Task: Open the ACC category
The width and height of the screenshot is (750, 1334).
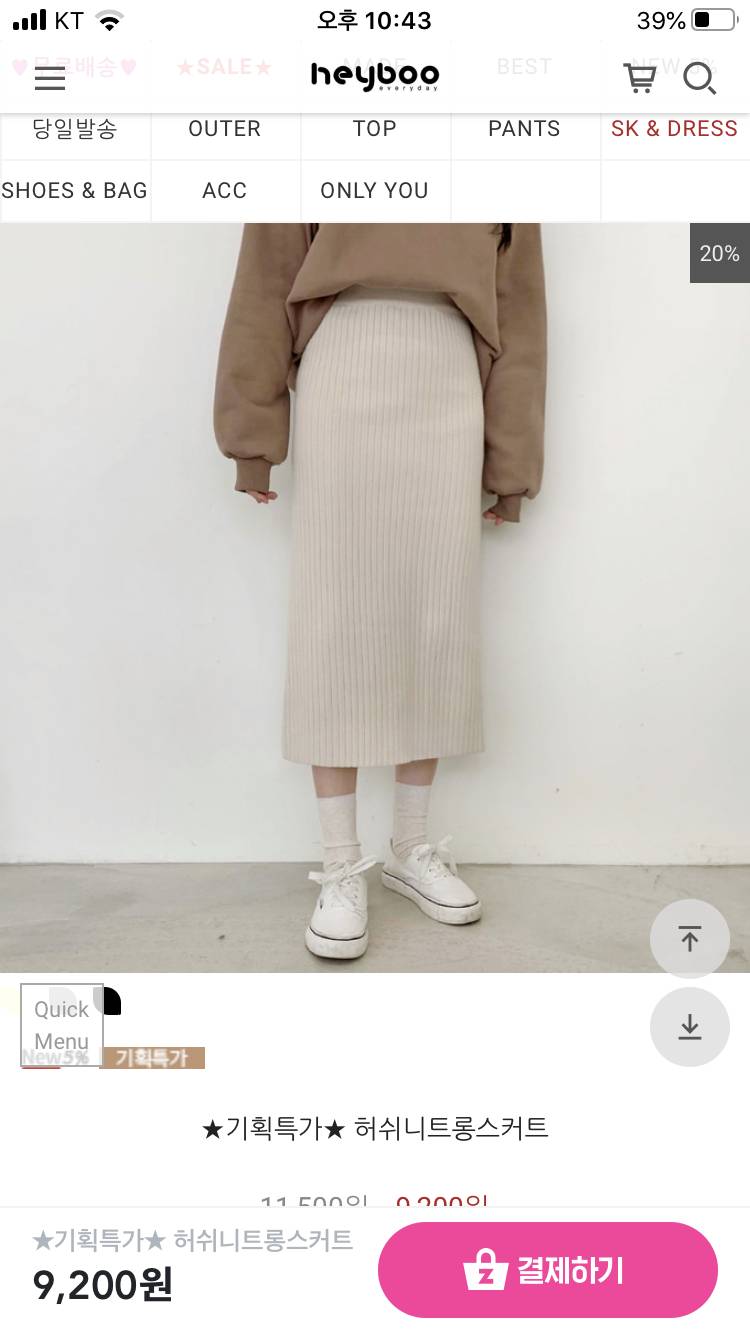Action: (225, 191)
